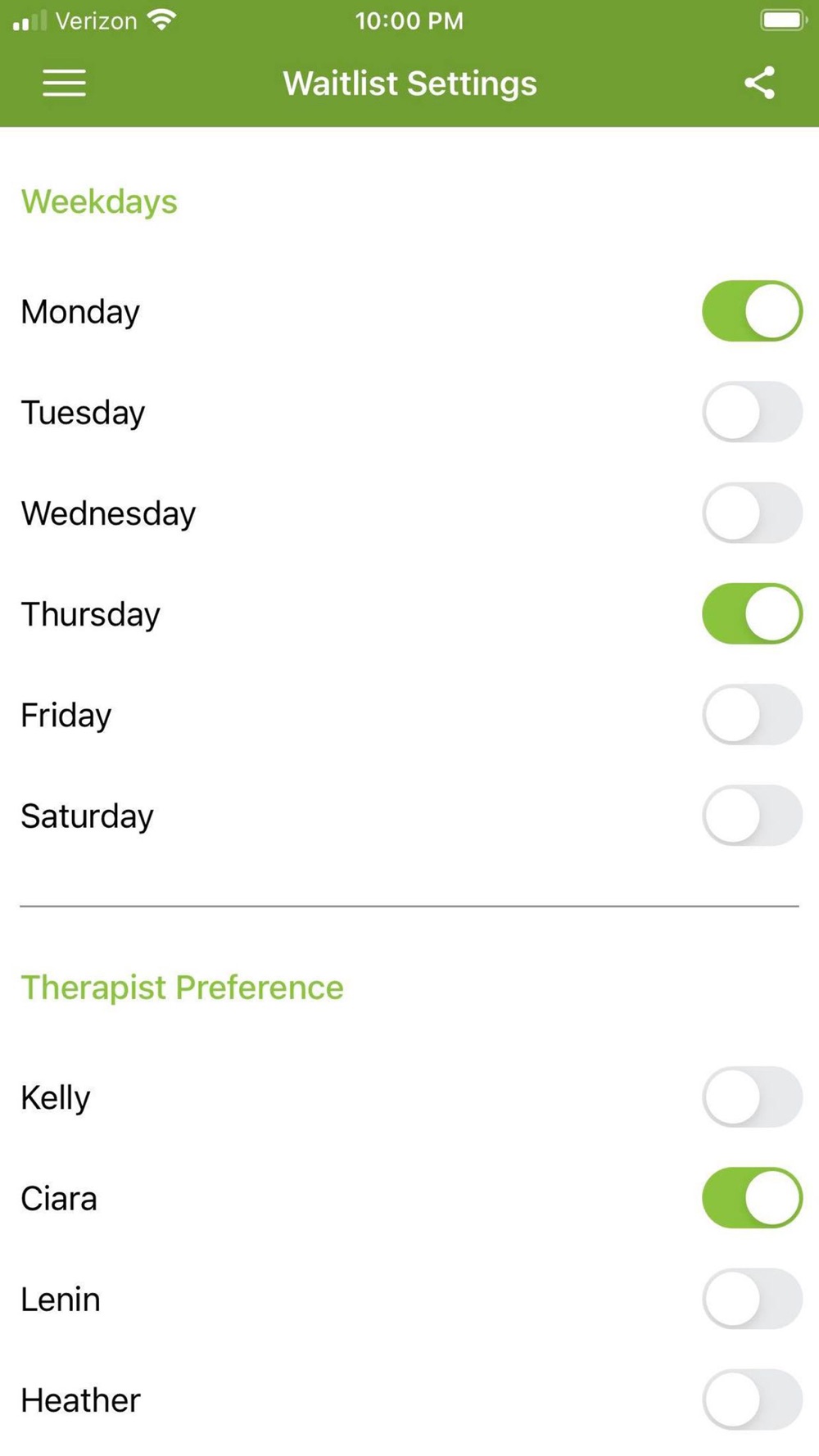Toggle on therapist Lenin
819x1456 pixels.
(752, 1299)
